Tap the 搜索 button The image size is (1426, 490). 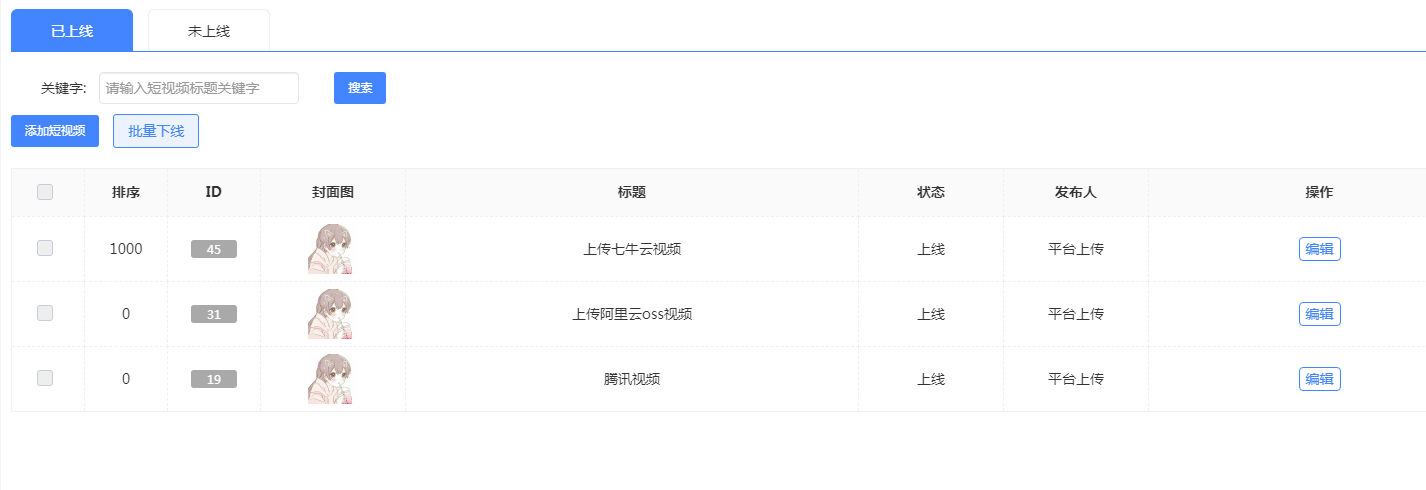360,88
